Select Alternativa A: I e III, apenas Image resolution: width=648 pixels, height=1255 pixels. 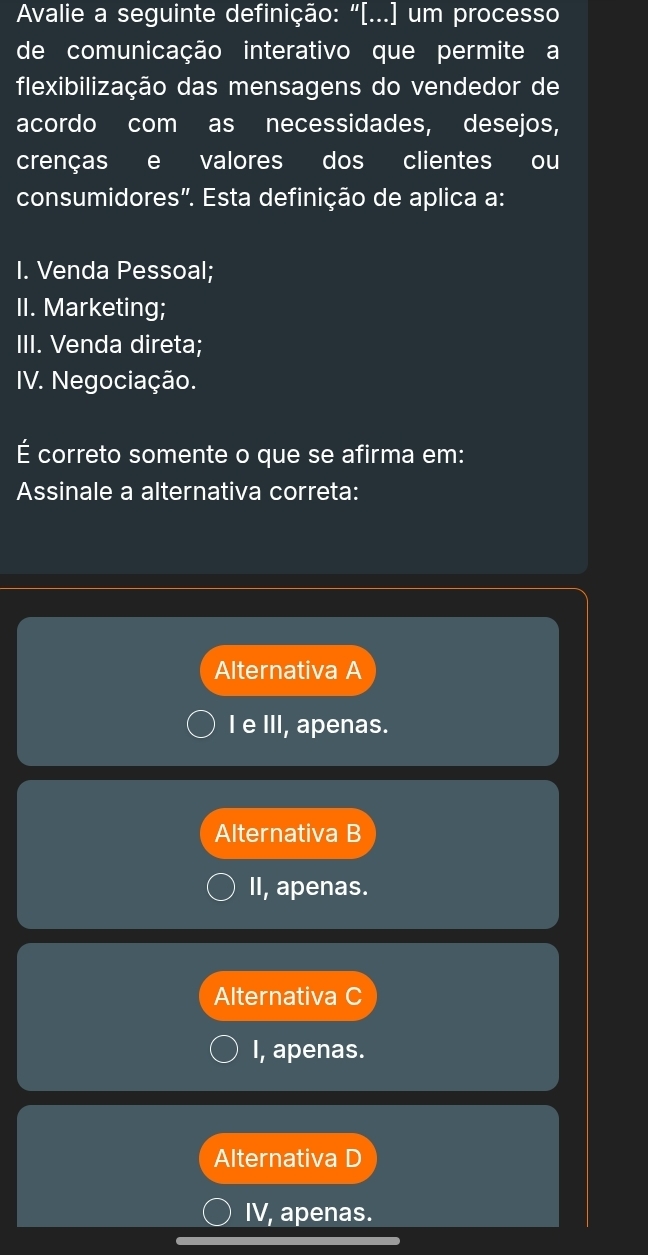(201, 724)
